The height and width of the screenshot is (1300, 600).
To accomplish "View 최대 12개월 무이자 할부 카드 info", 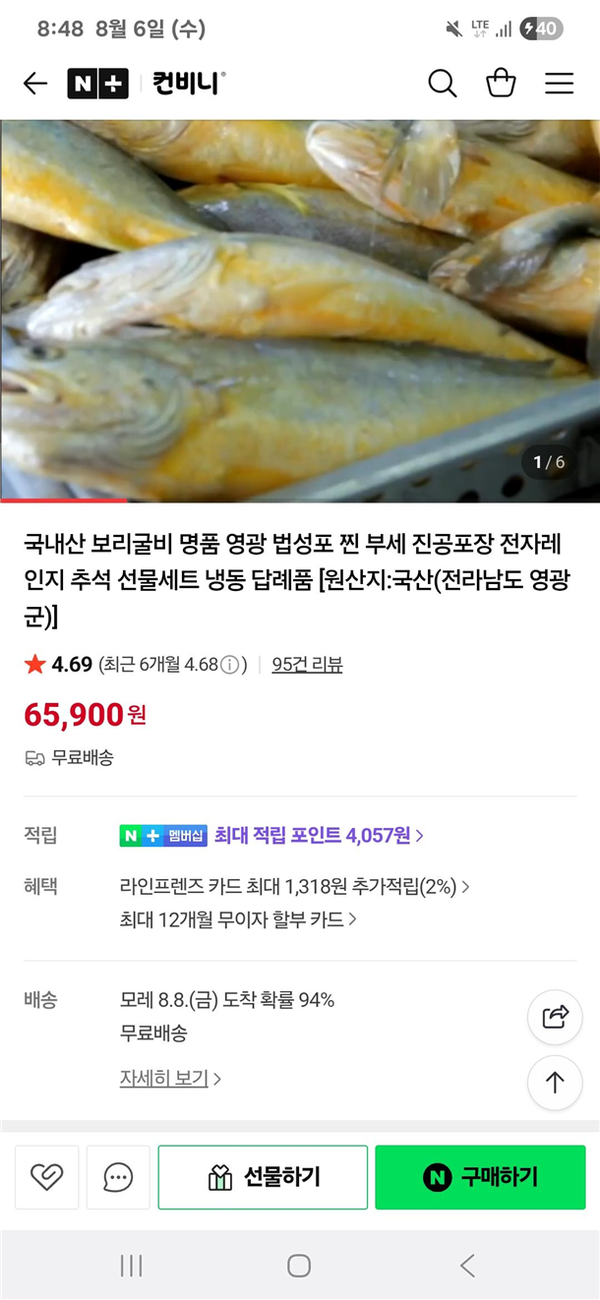I will click(238, 919).
